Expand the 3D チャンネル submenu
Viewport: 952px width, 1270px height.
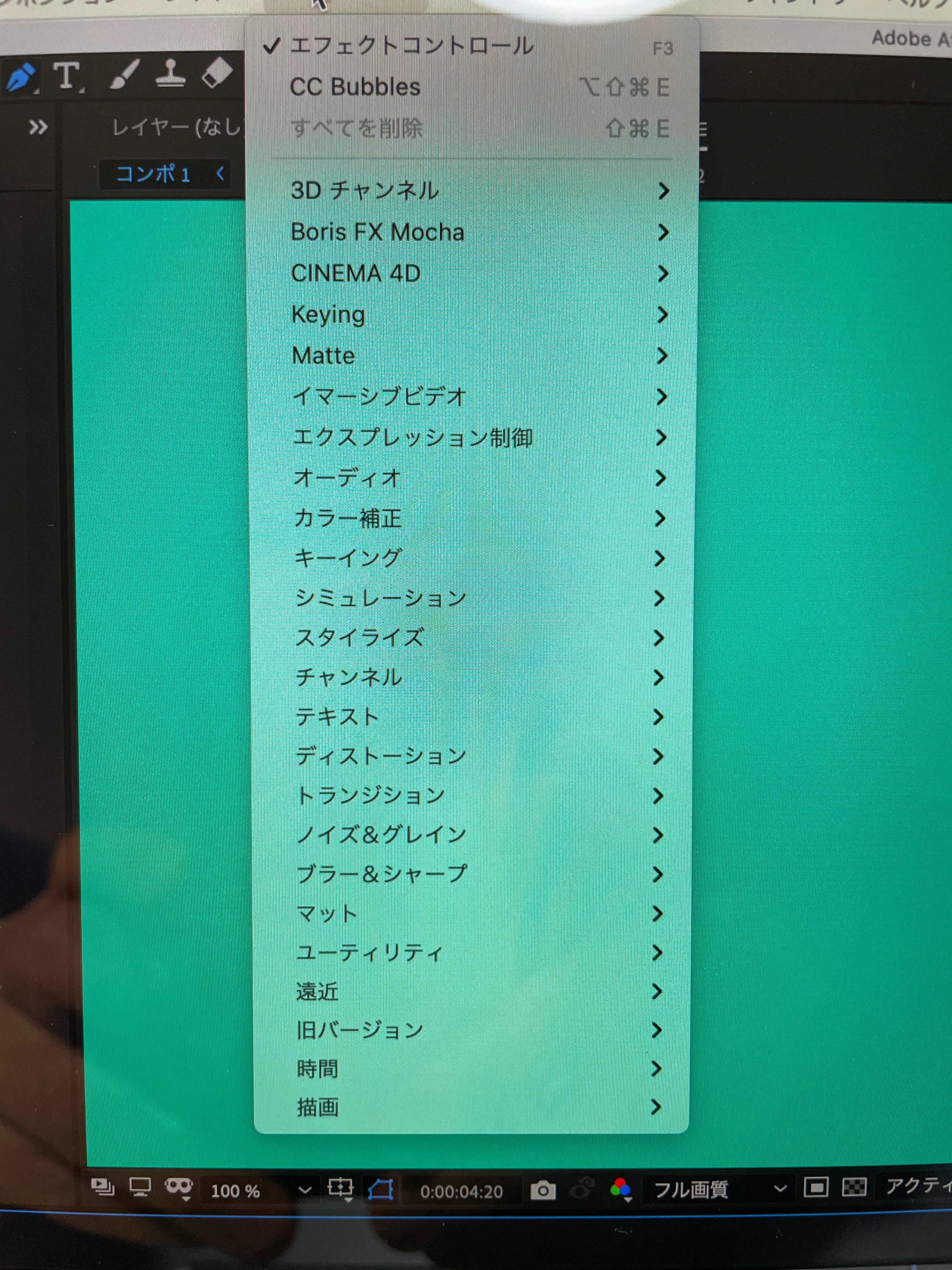coord(365,191)
